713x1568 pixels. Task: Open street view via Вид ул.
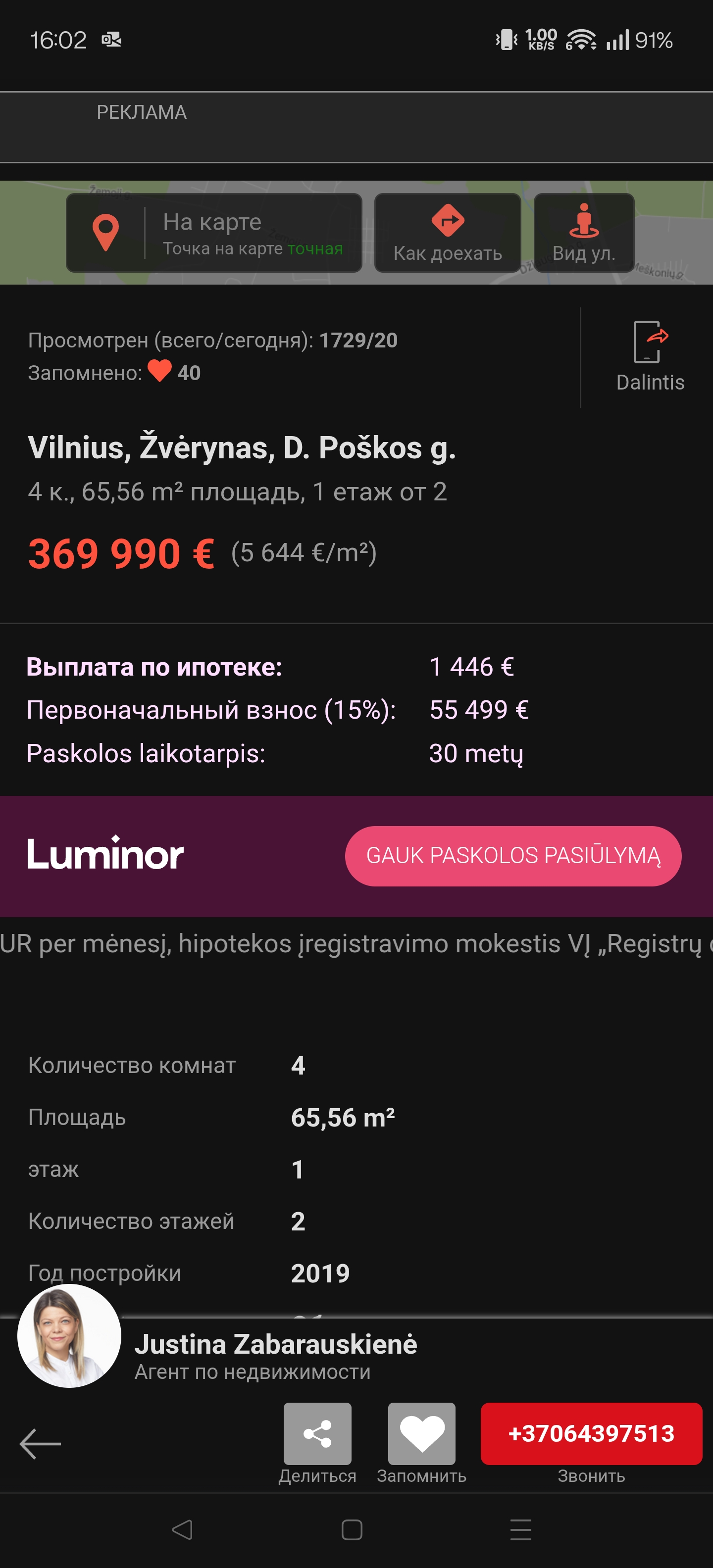[583, 233]
